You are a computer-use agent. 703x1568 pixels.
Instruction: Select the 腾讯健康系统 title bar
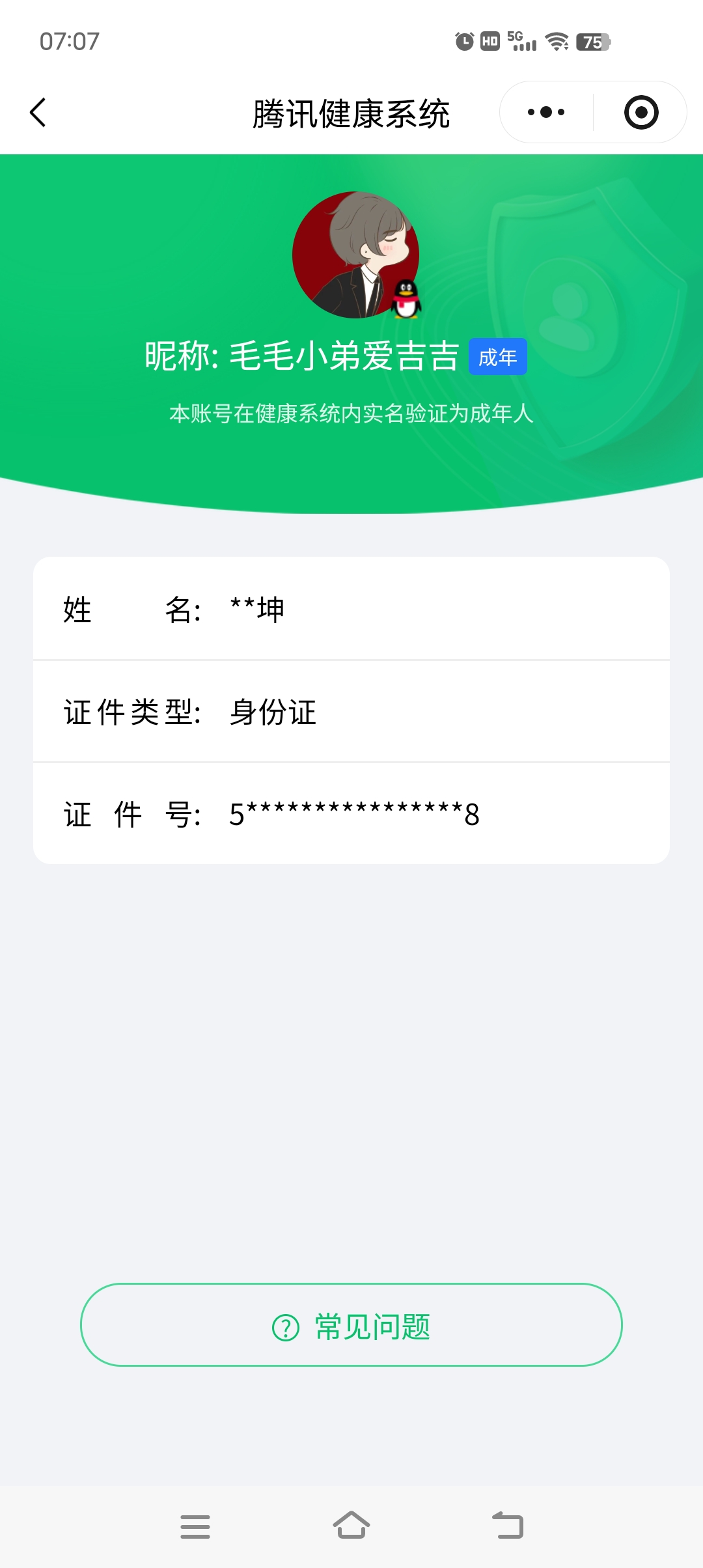point(351,111)
